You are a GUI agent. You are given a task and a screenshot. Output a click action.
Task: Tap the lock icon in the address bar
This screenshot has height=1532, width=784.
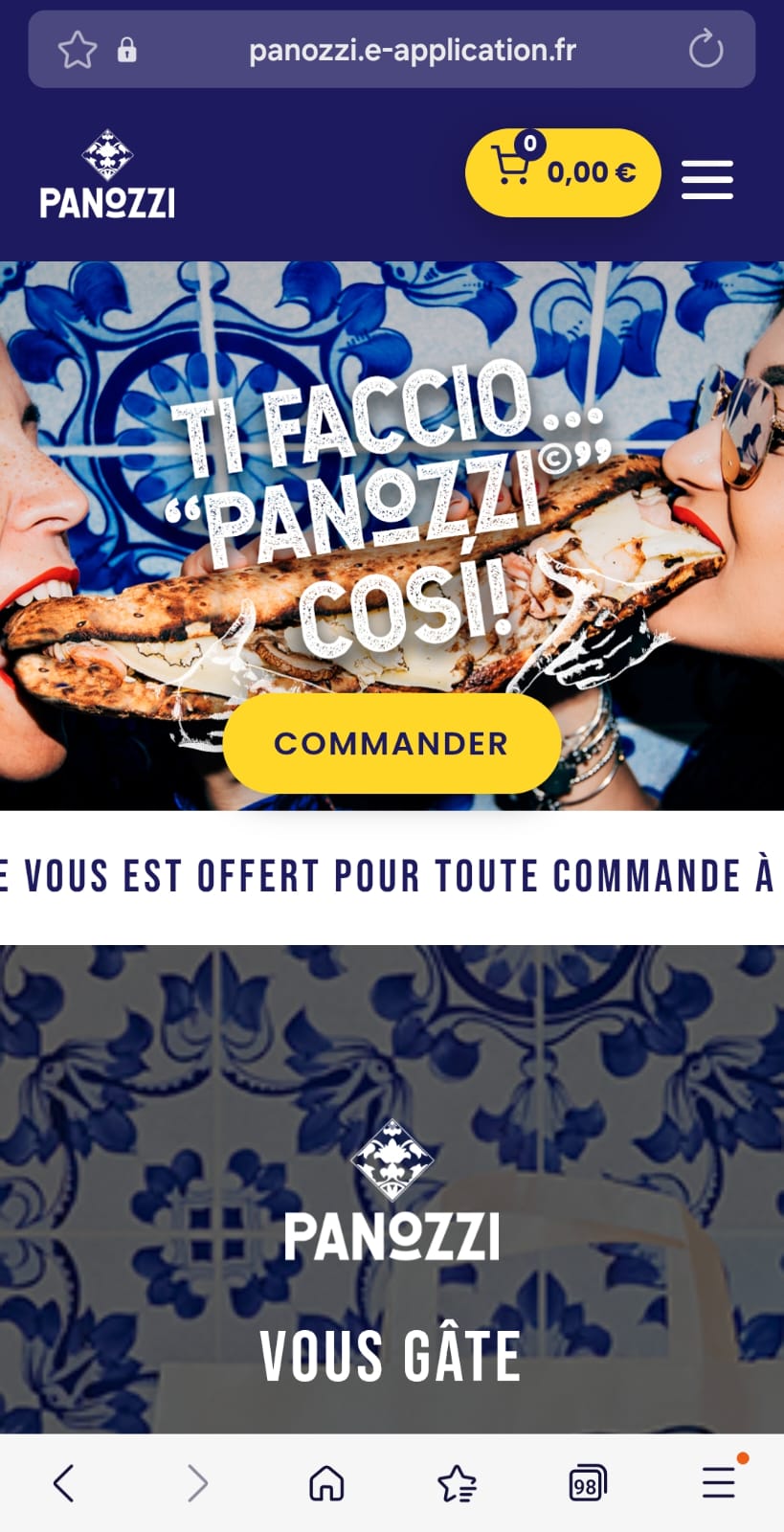click(129, 50)
